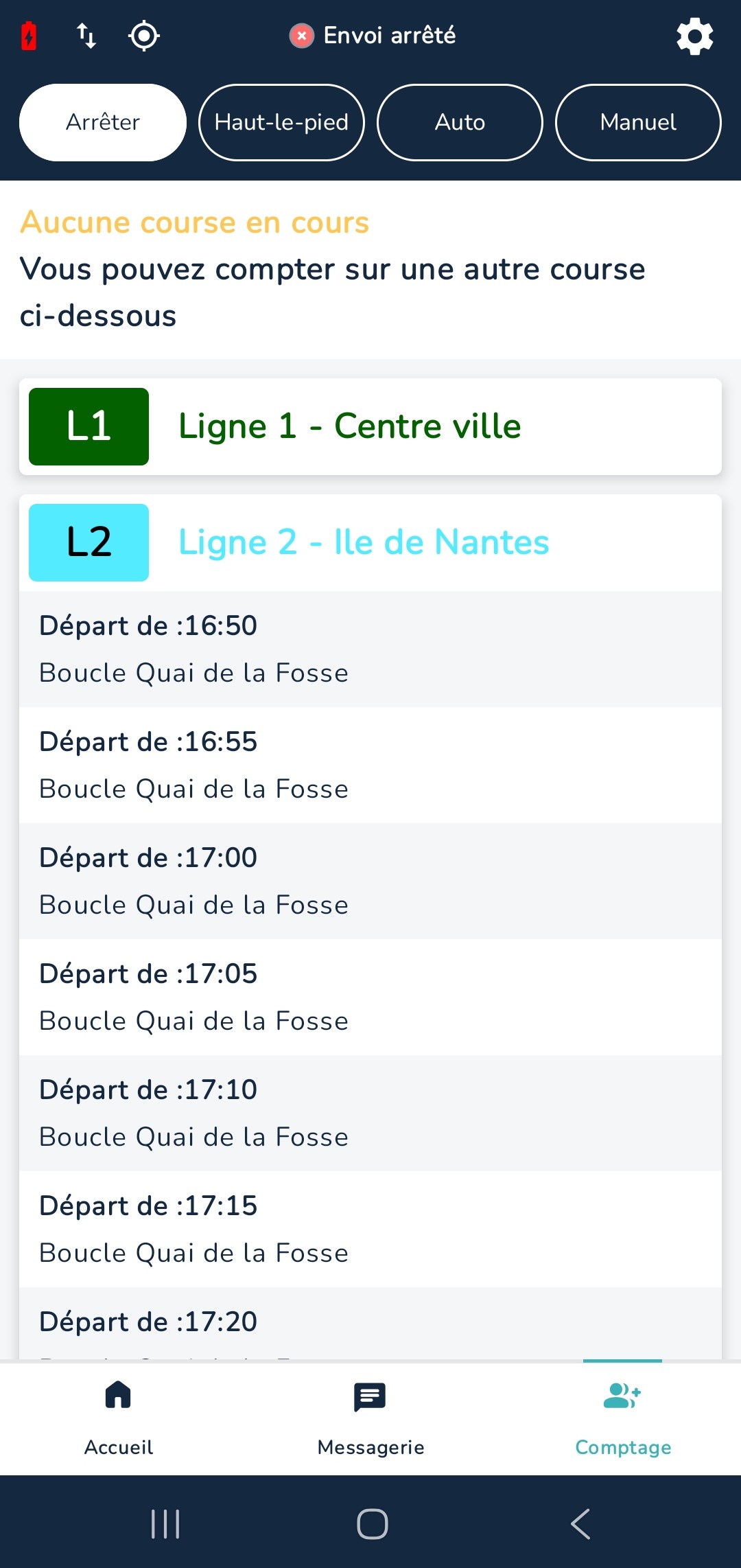
Task: Dismiss the Envoi arrêté error icon
Action: click(301, 36)
